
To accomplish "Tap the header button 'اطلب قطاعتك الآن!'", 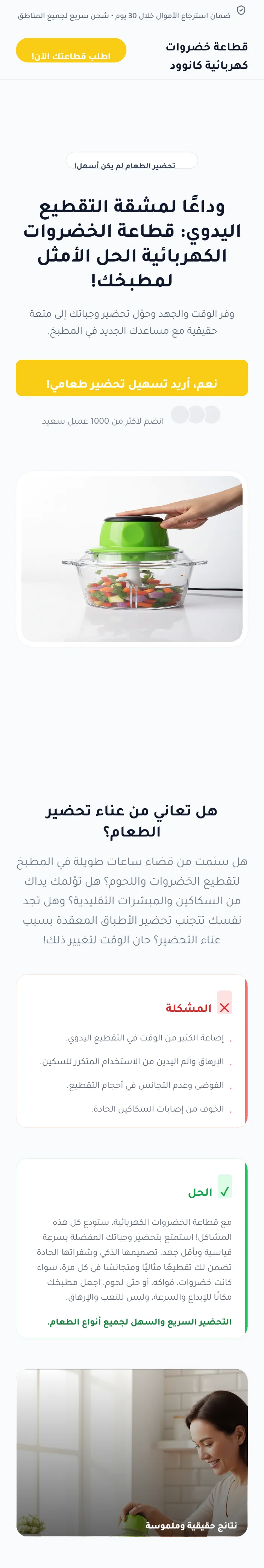I will pyautogui.click(x=71, y=50).
